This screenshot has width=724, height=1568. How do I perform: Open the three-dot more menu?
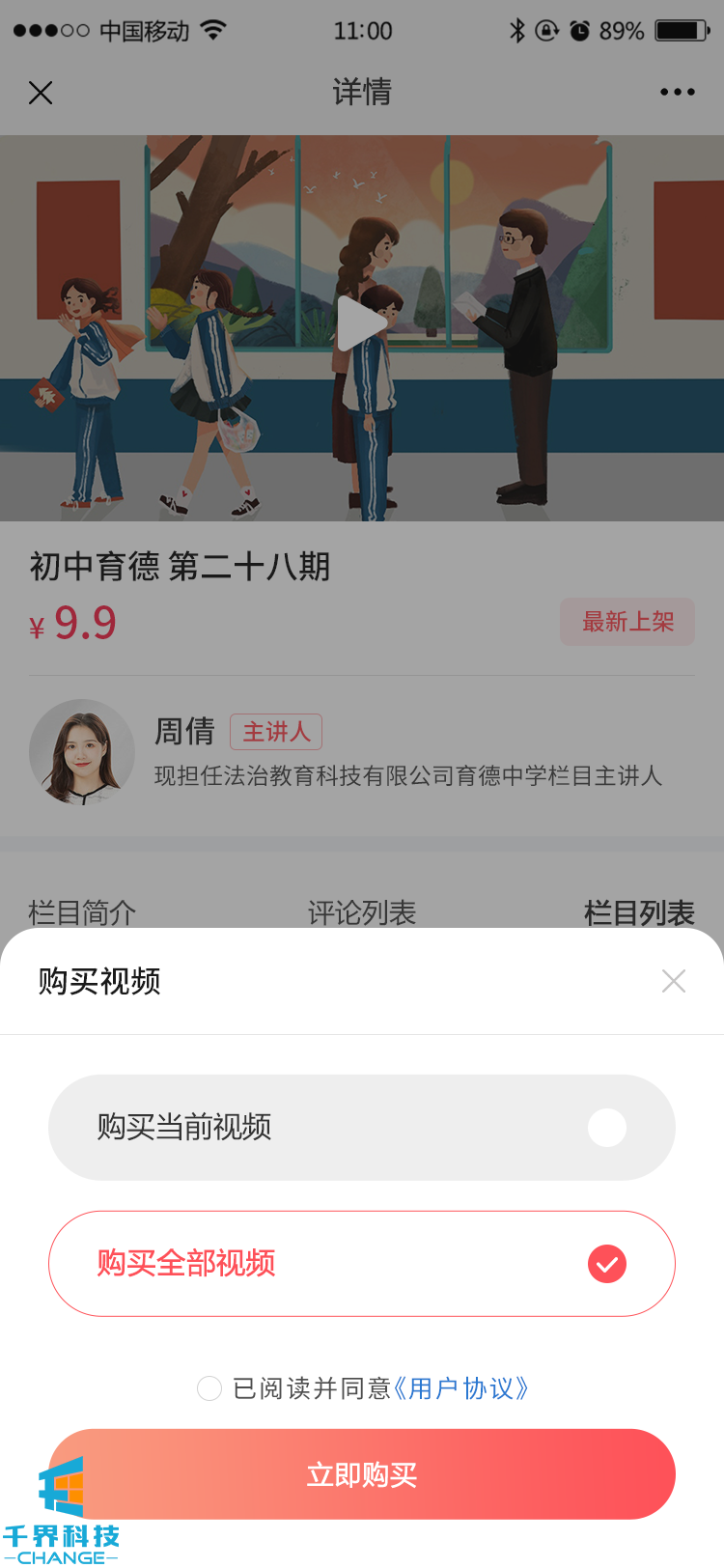click(677, 93)
